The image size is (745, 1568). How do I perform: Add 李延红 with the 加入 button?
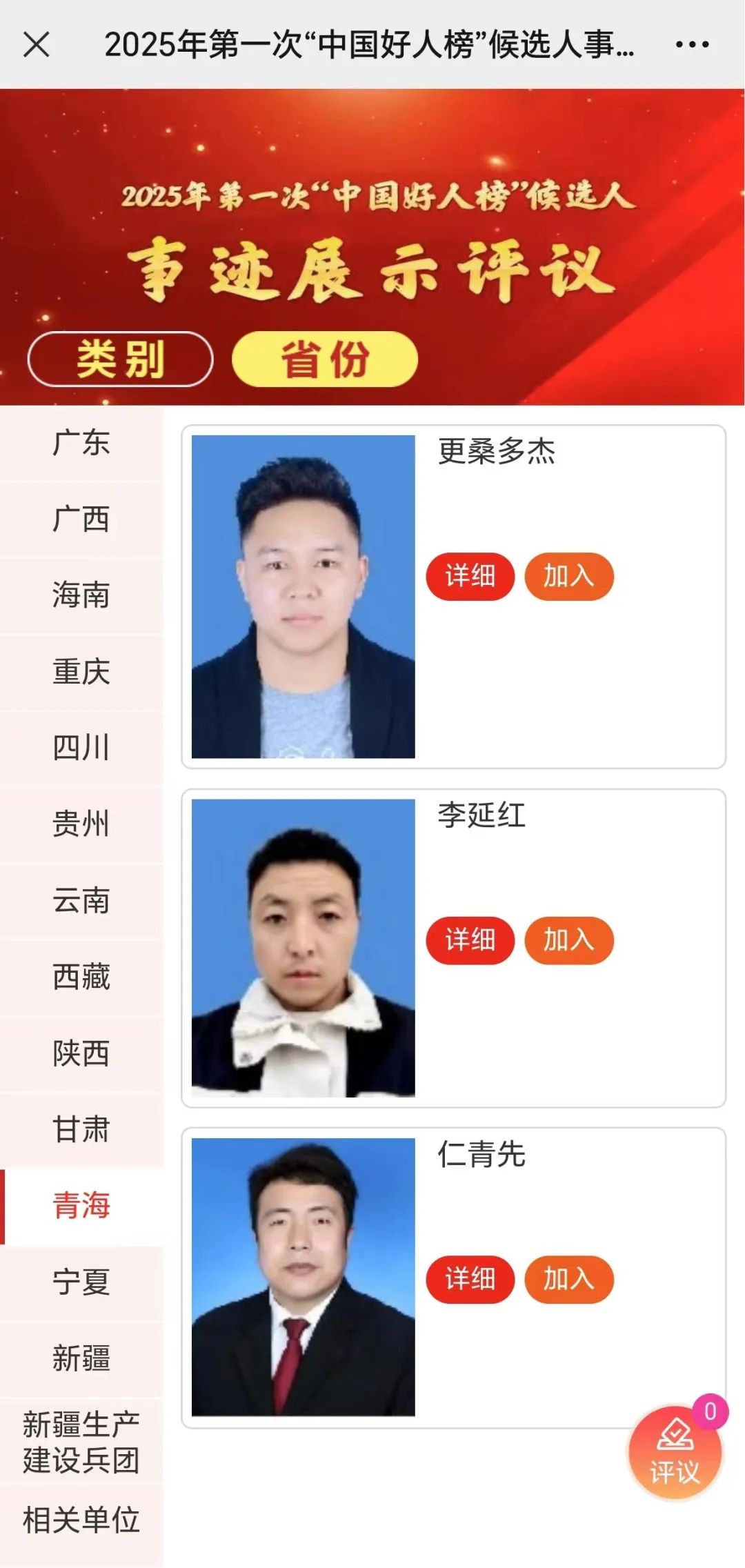pyautogui.click(x=568, y=940)
